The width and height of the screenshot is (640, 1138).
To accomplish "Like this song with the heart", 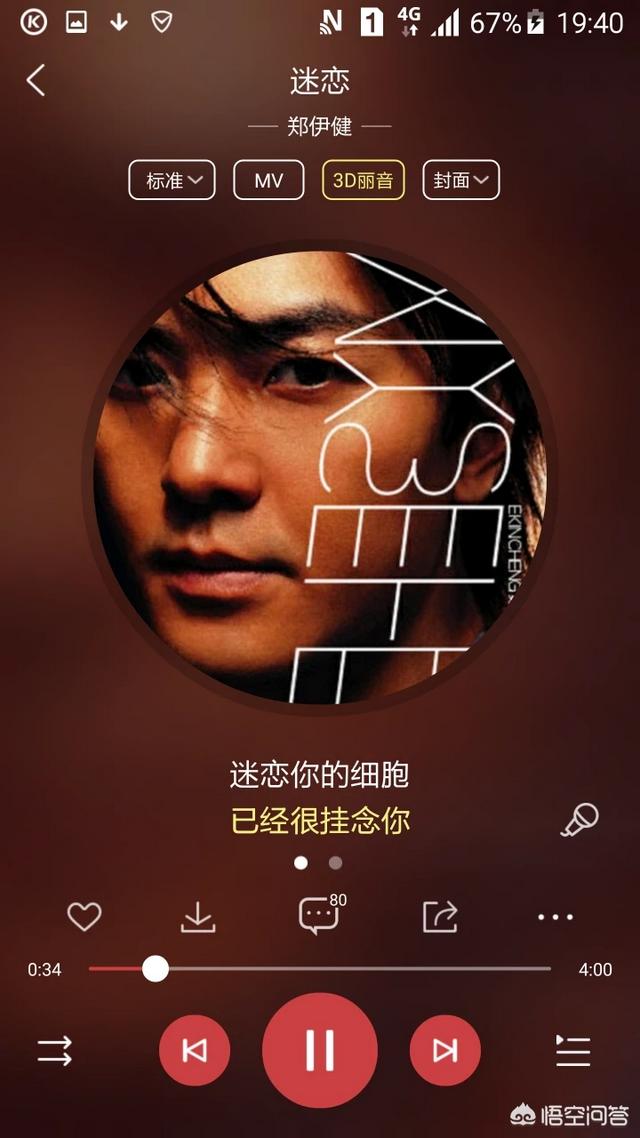I will (84, 917).
